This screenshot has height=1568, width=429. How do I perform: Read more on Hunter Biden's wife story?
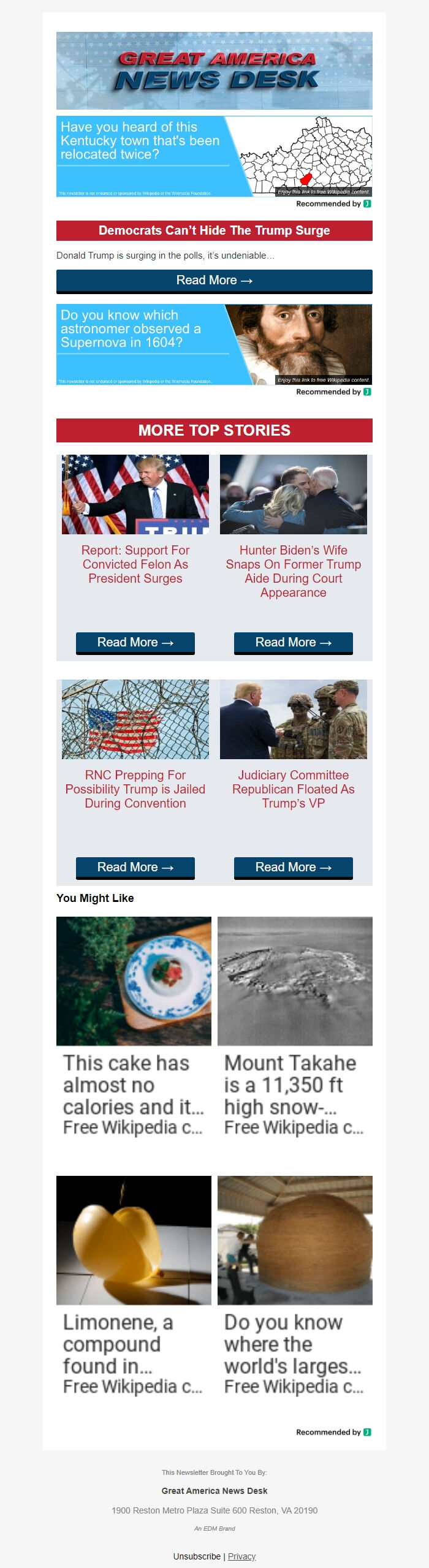click(x=293, y=643)
